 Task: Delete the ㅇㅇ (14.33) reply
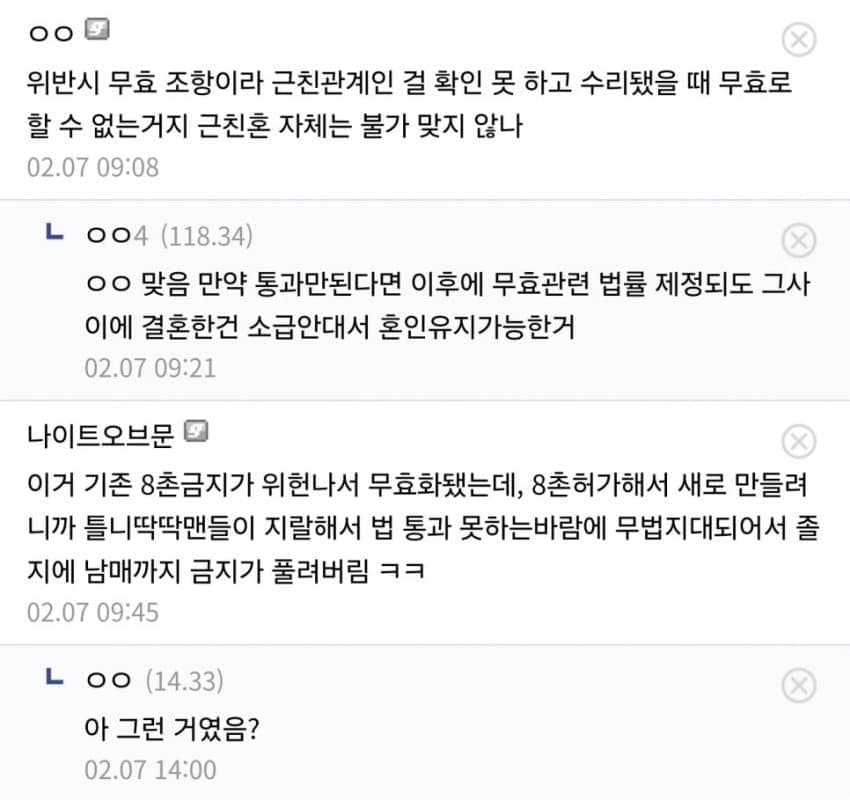pyautogui.click(x=797, y=686)
